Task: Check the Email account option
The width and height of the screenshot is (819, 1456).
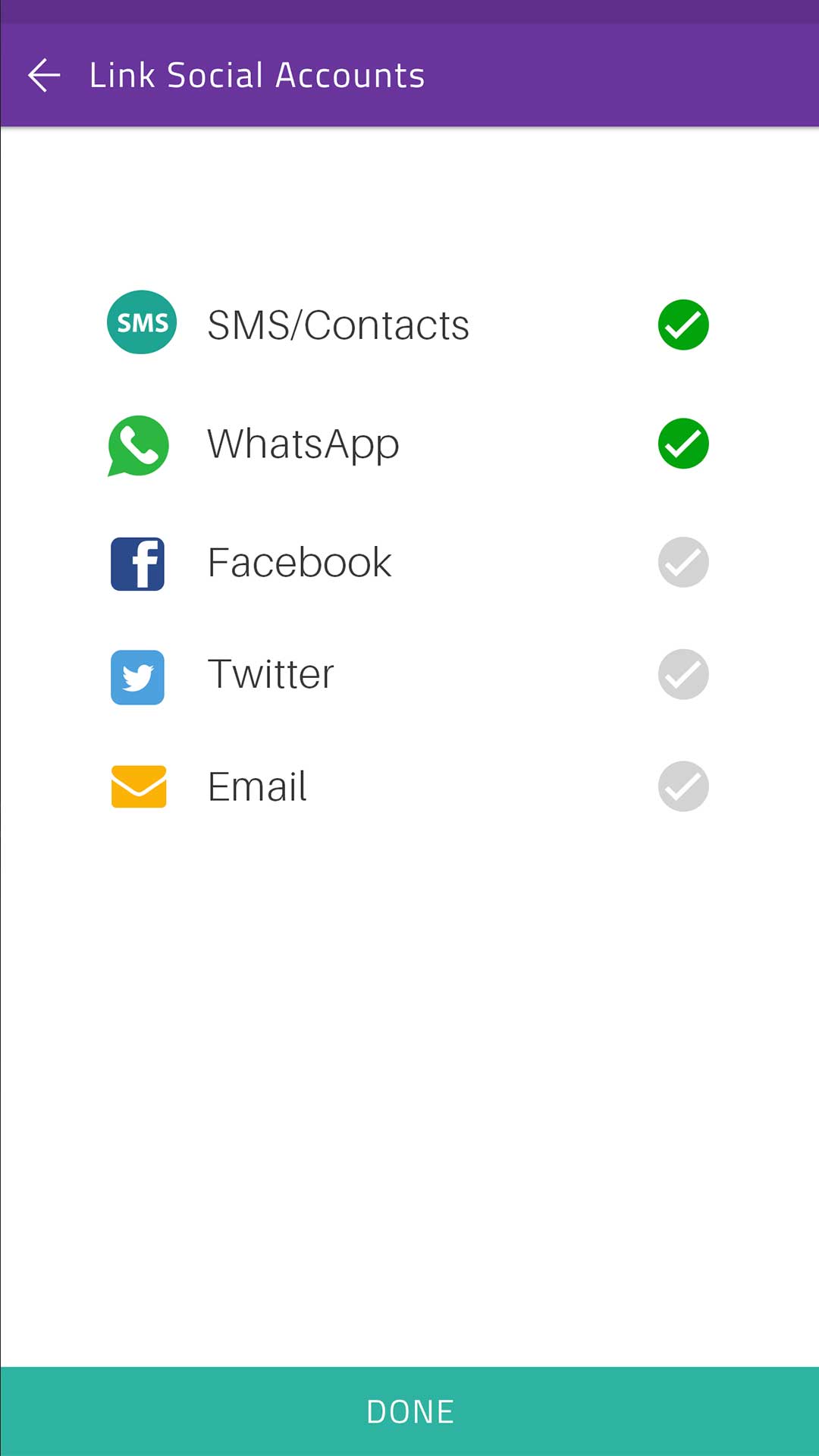Action: 683,786
